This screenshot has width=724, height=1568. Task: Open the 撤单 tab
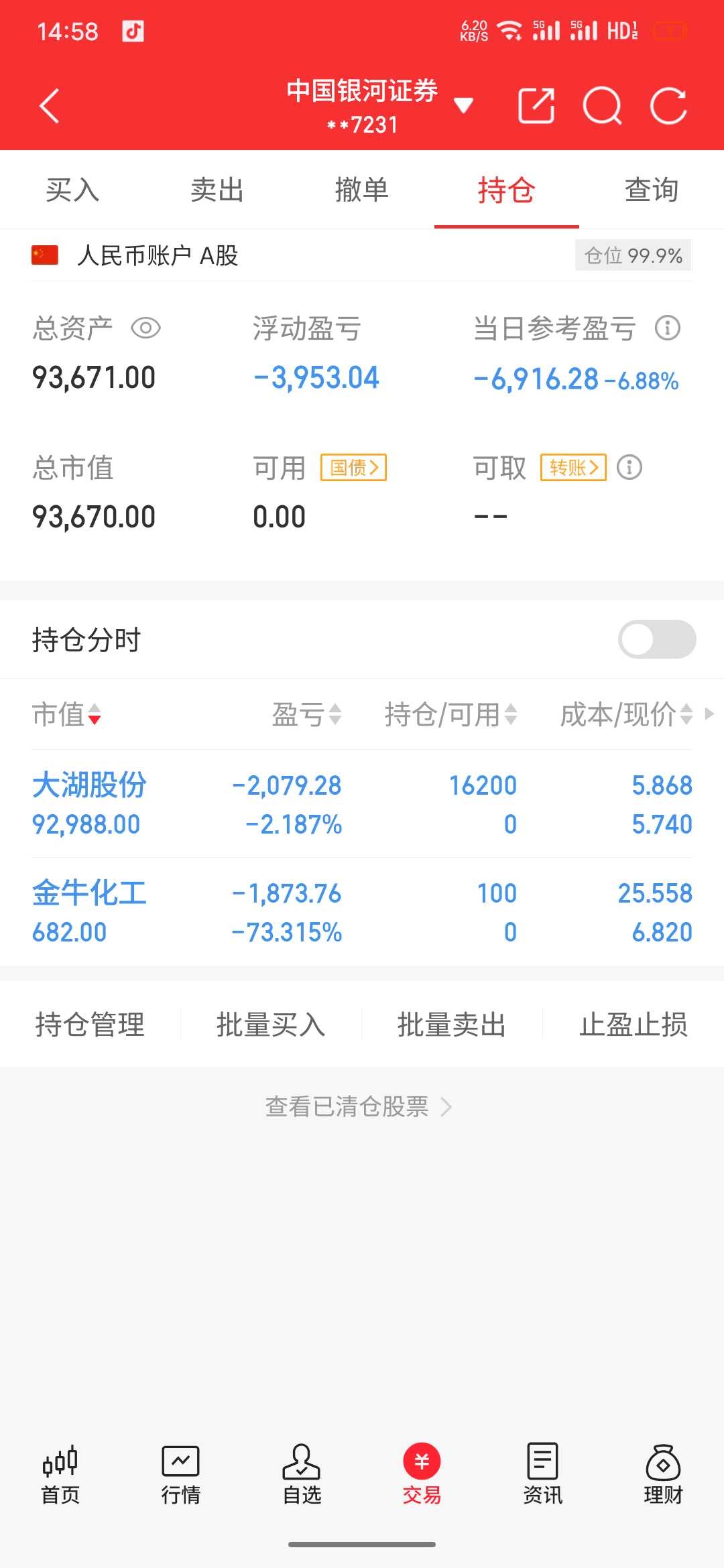(362, 190)
